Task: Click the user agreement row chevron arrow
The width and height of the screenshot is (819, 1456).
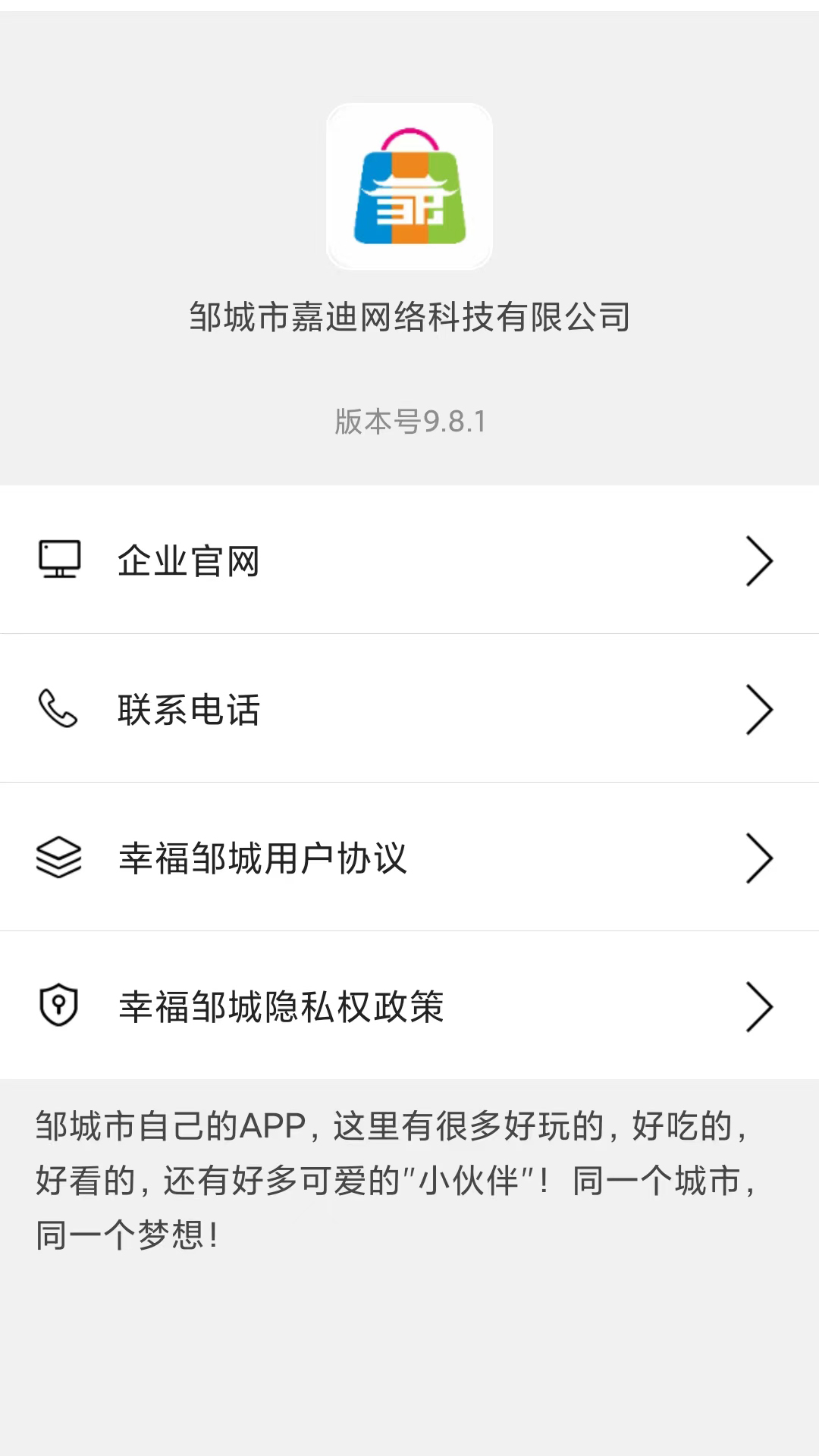Action: [x=758, y=858]
